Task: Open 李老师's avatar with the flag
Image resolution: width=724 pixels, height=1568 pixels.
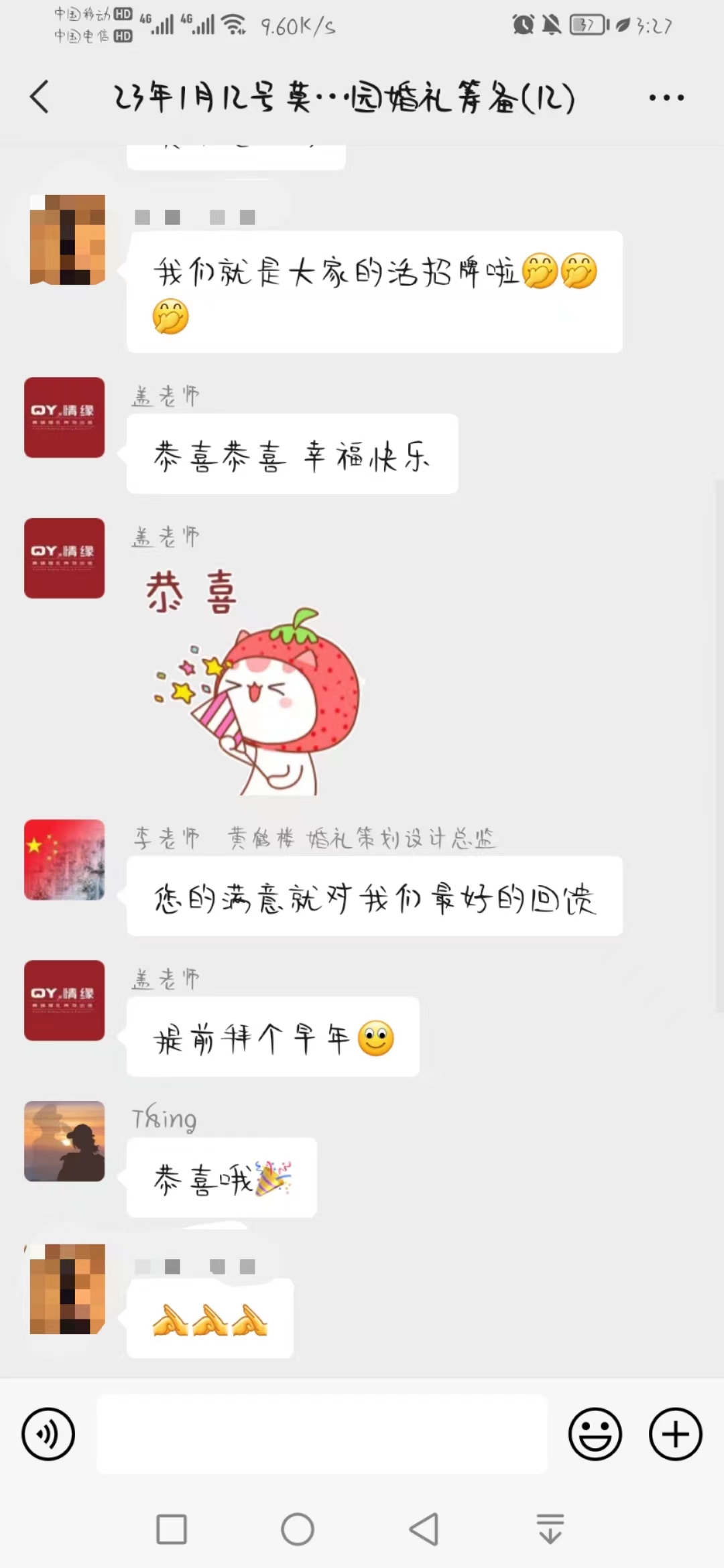Action: 64,860
